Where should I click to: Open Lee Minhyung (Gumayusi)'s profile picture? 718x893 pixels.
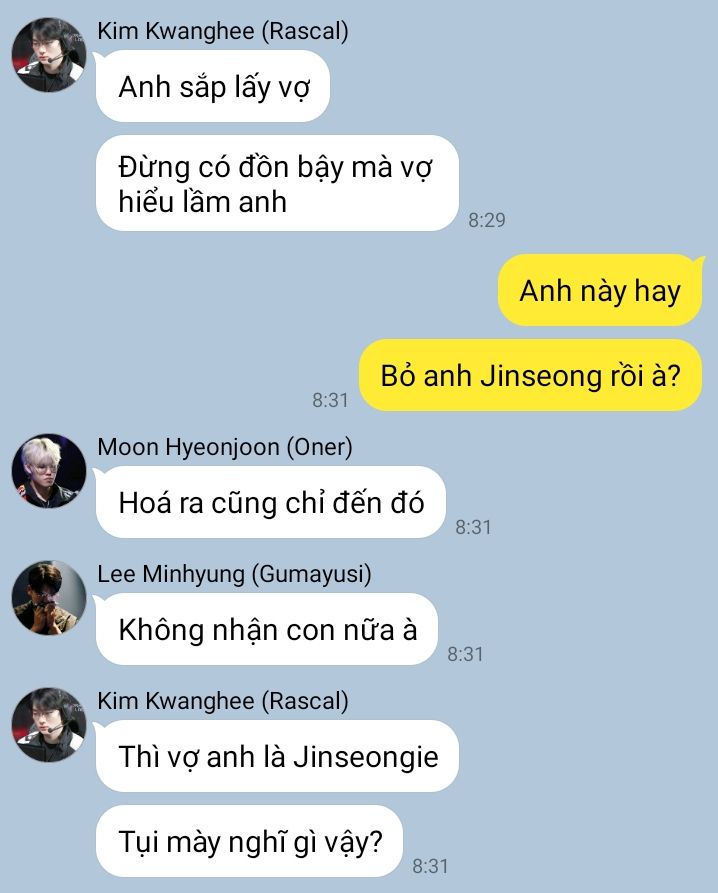(x=48, y=597)
